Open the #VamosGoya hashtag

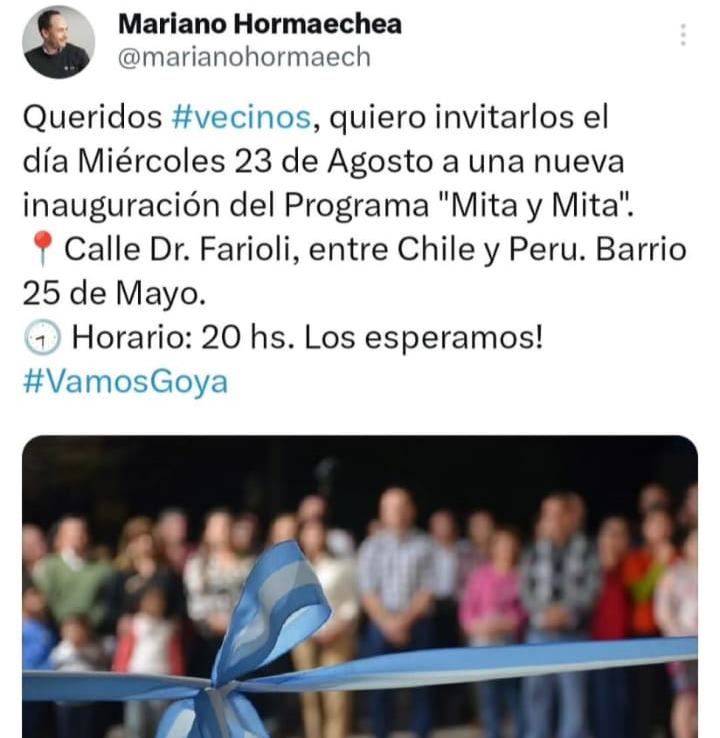click(124, 382)
